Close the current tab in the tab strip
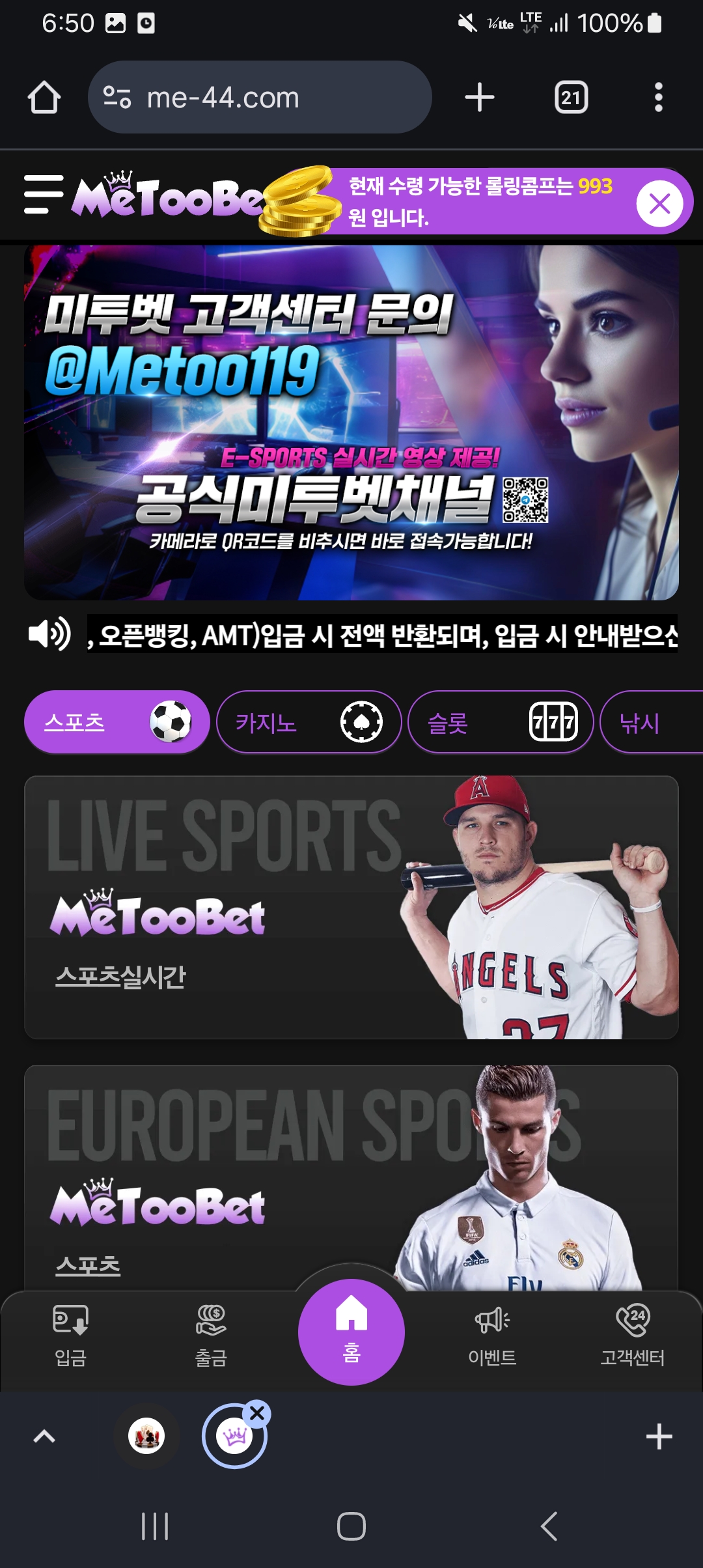Screen dimensions: 703x1568 click(x=258, y=1414)
